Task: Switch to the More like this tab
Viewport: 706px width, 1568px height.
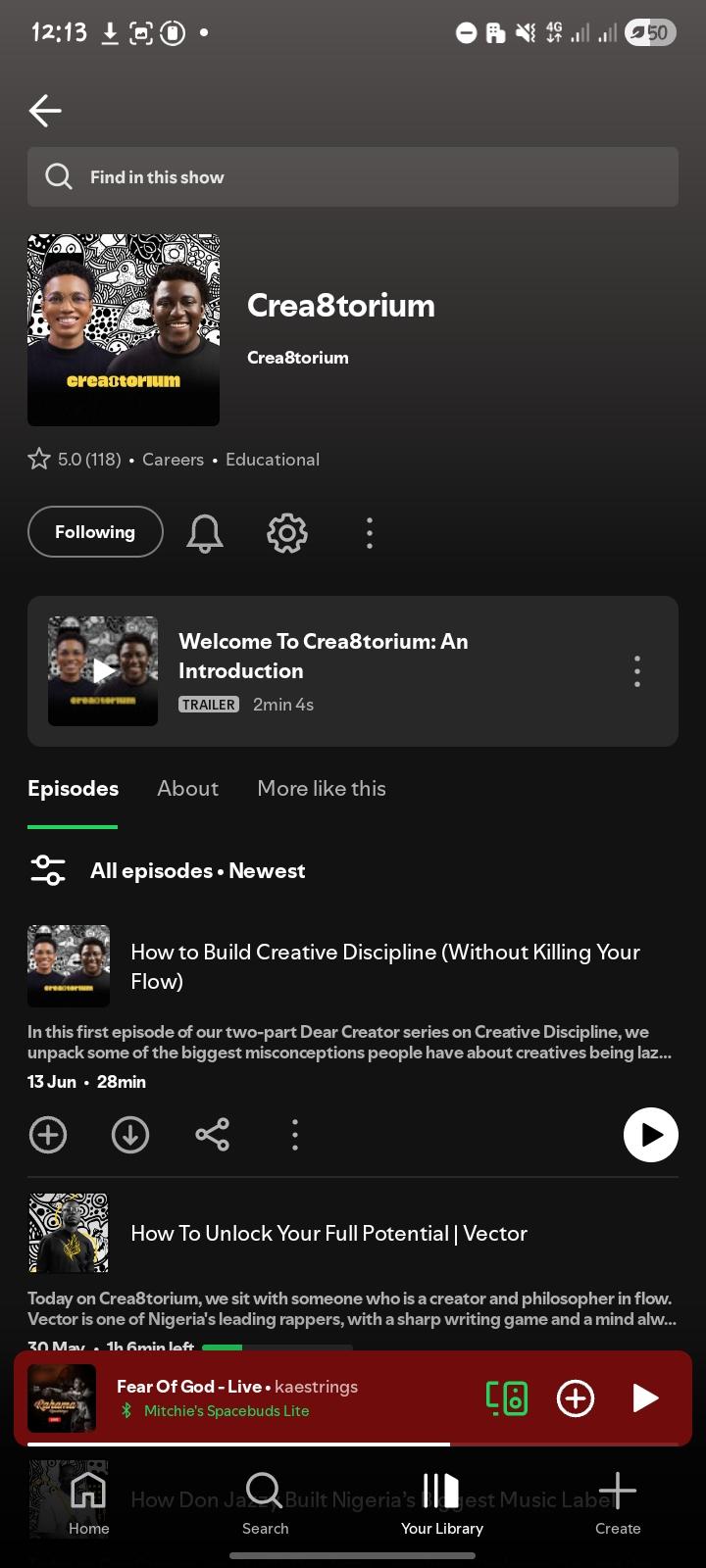Action: tap(322, 789)
